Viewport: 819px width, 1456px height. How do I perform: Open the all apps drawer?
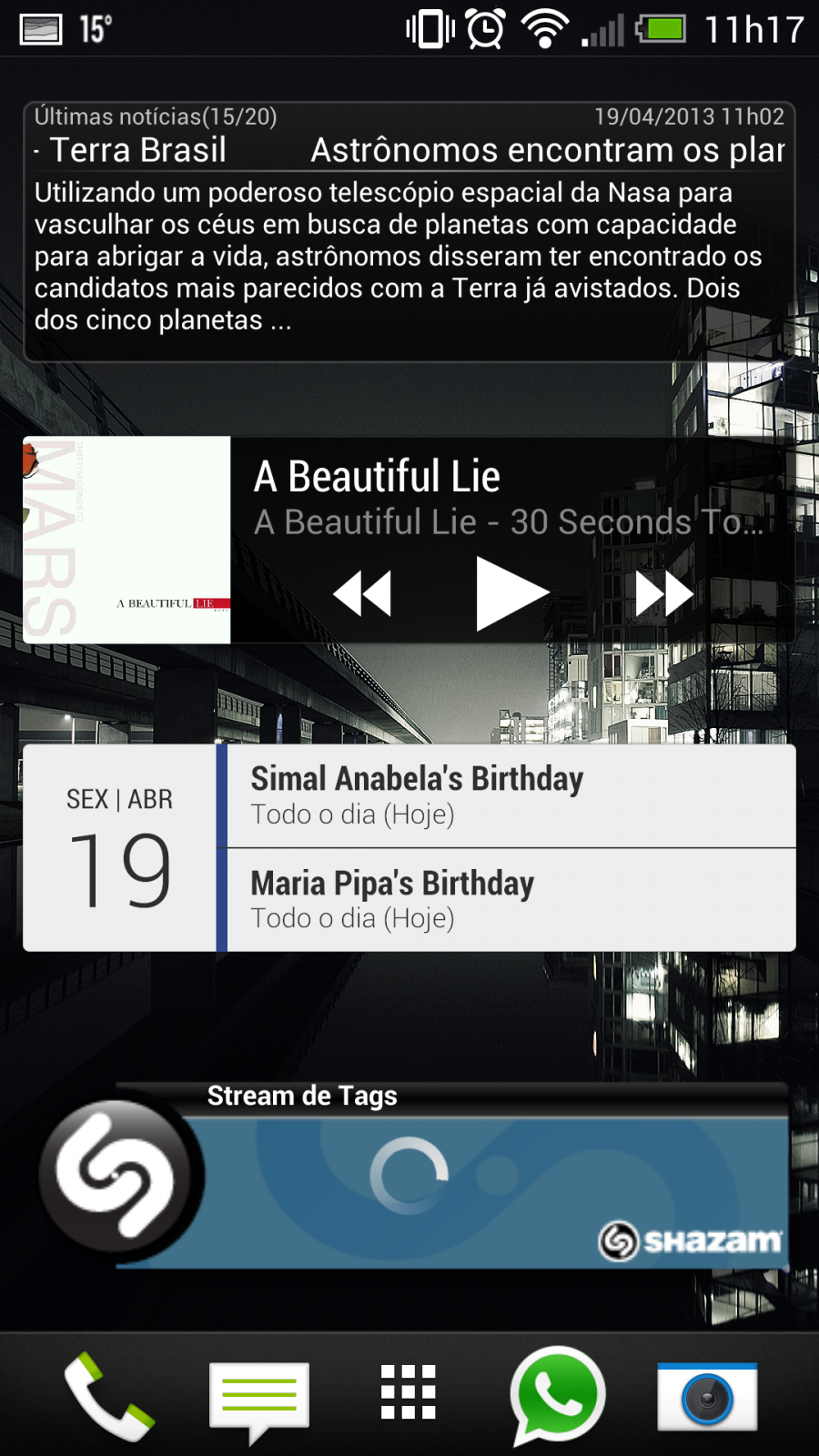click(409, 1391)
